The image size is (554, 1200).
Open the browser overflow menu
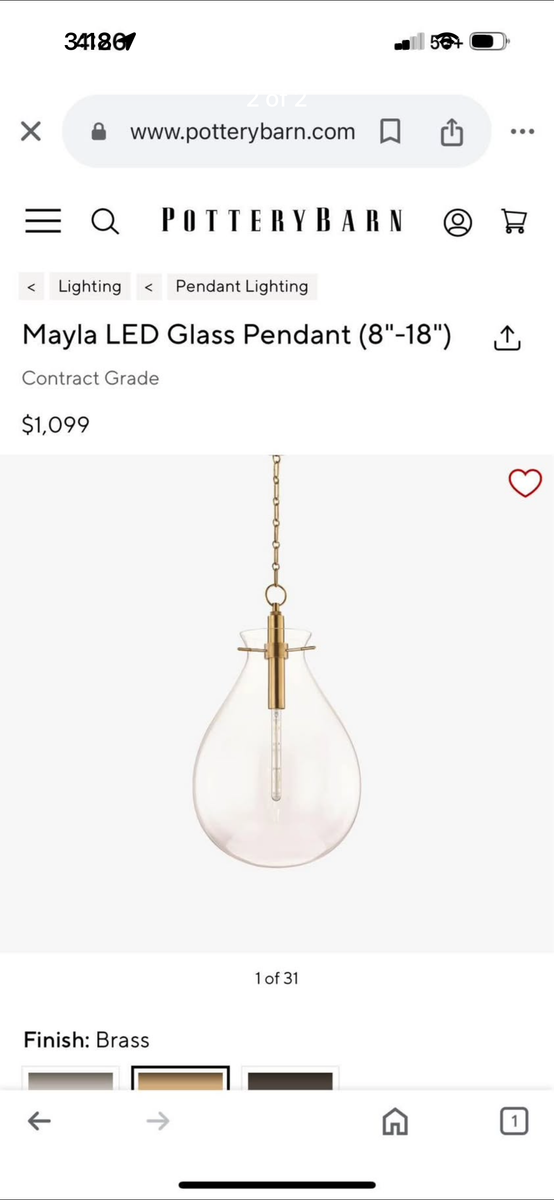click(x=522, y=131)
